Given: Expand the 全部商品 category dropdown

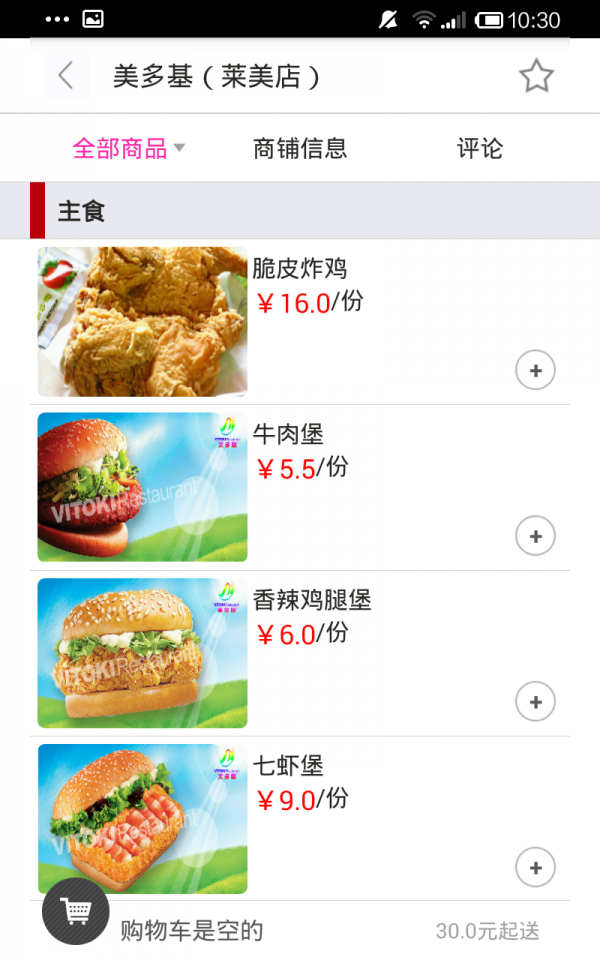Looking at the screenshot, I should (x=129, y=149).
